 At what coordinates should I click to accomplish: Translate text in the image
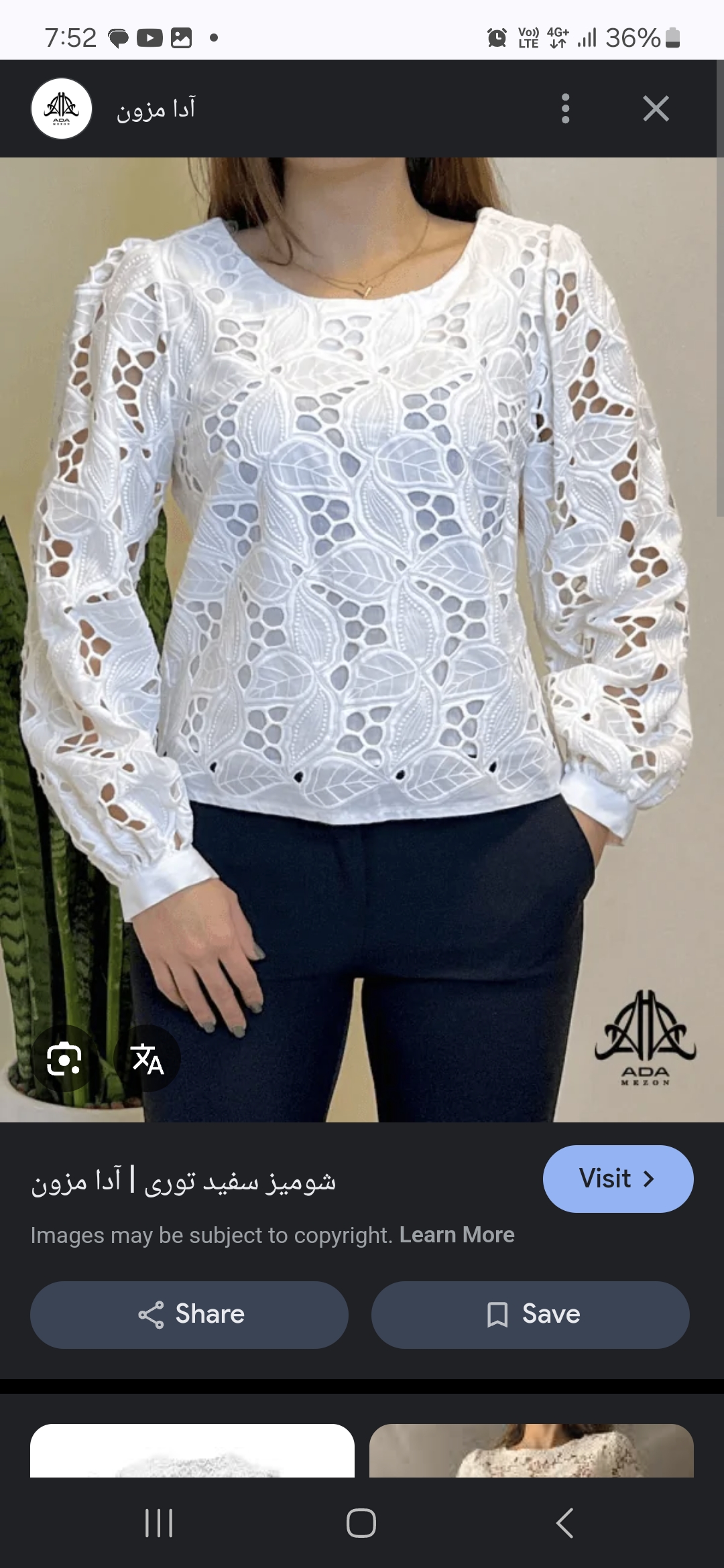(x=147, y=1059)
